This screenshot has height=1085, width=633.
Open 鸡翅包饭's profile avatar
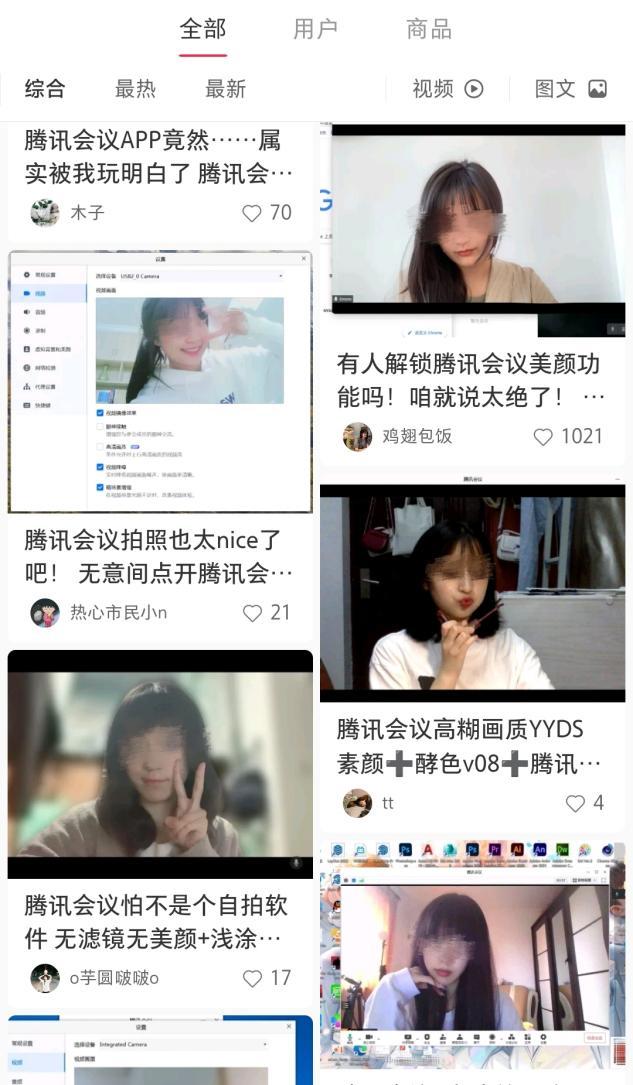coord(357,437)
